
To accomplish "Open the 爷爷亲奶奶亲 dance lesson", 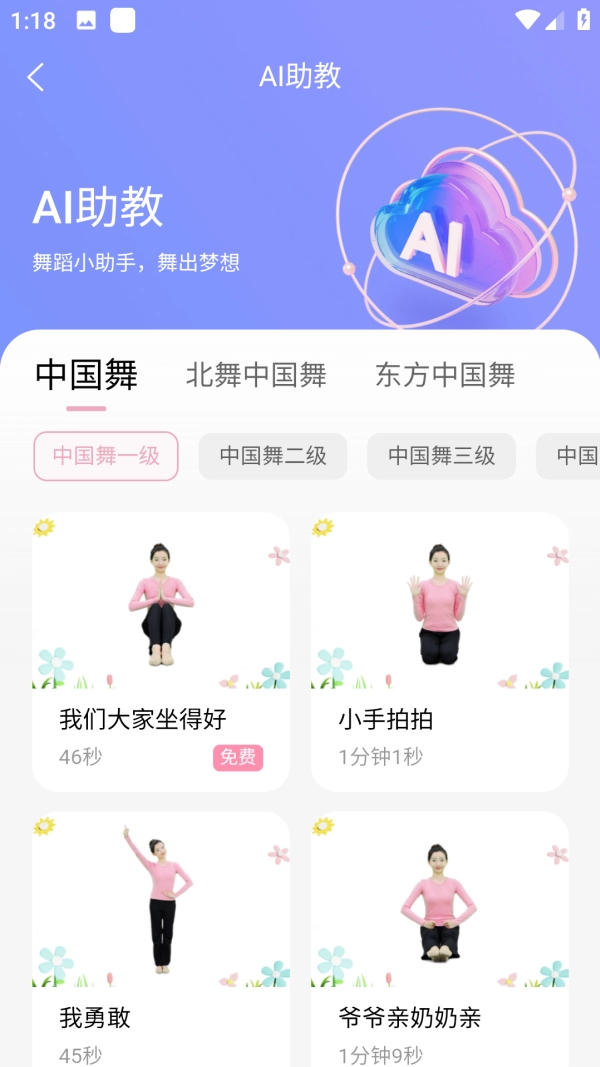I will (439, 940).
